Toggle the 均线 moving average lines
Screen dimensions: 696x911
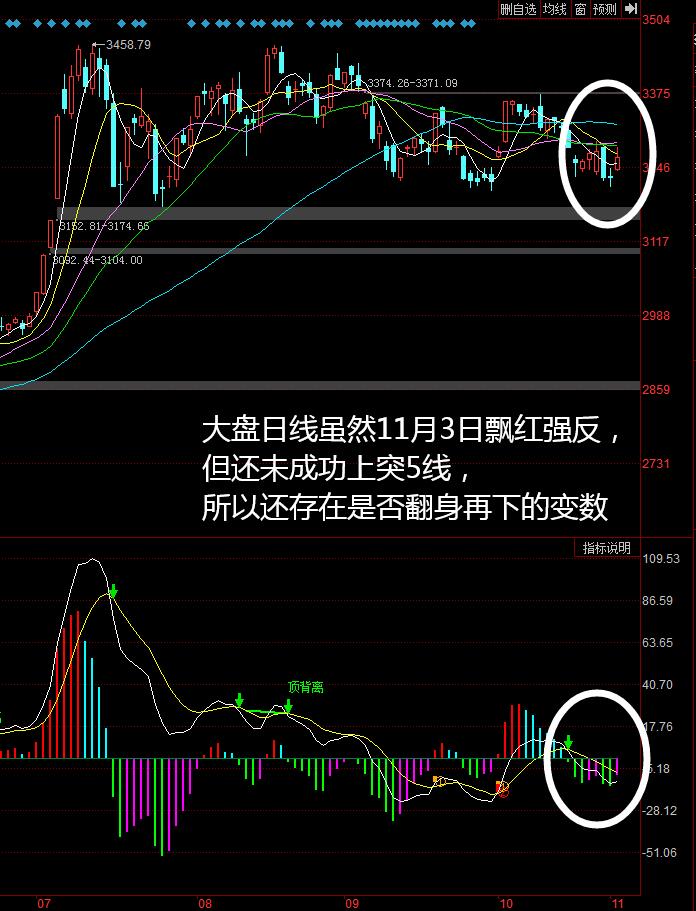[x=555, y=9]
